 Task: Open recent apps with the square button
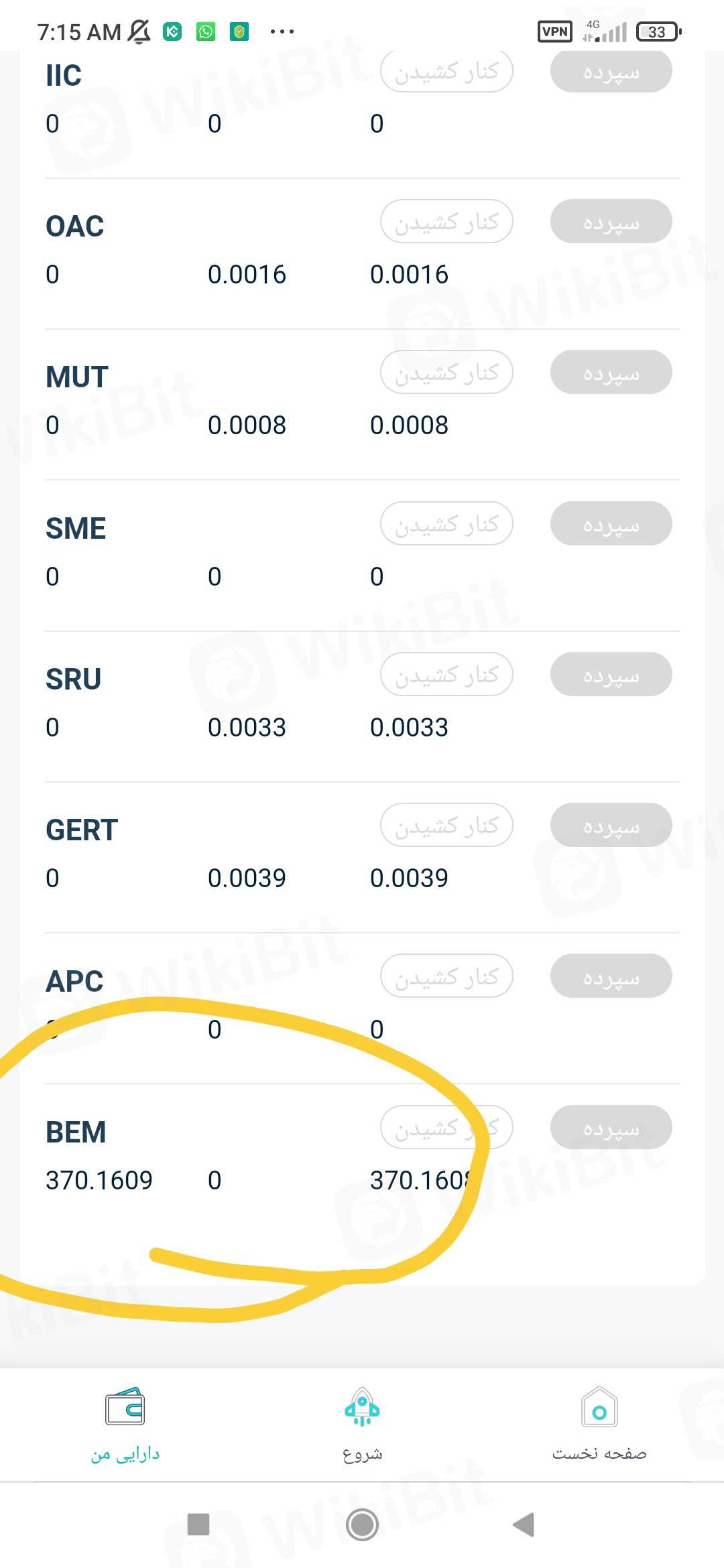click(x=198, y=1524)
